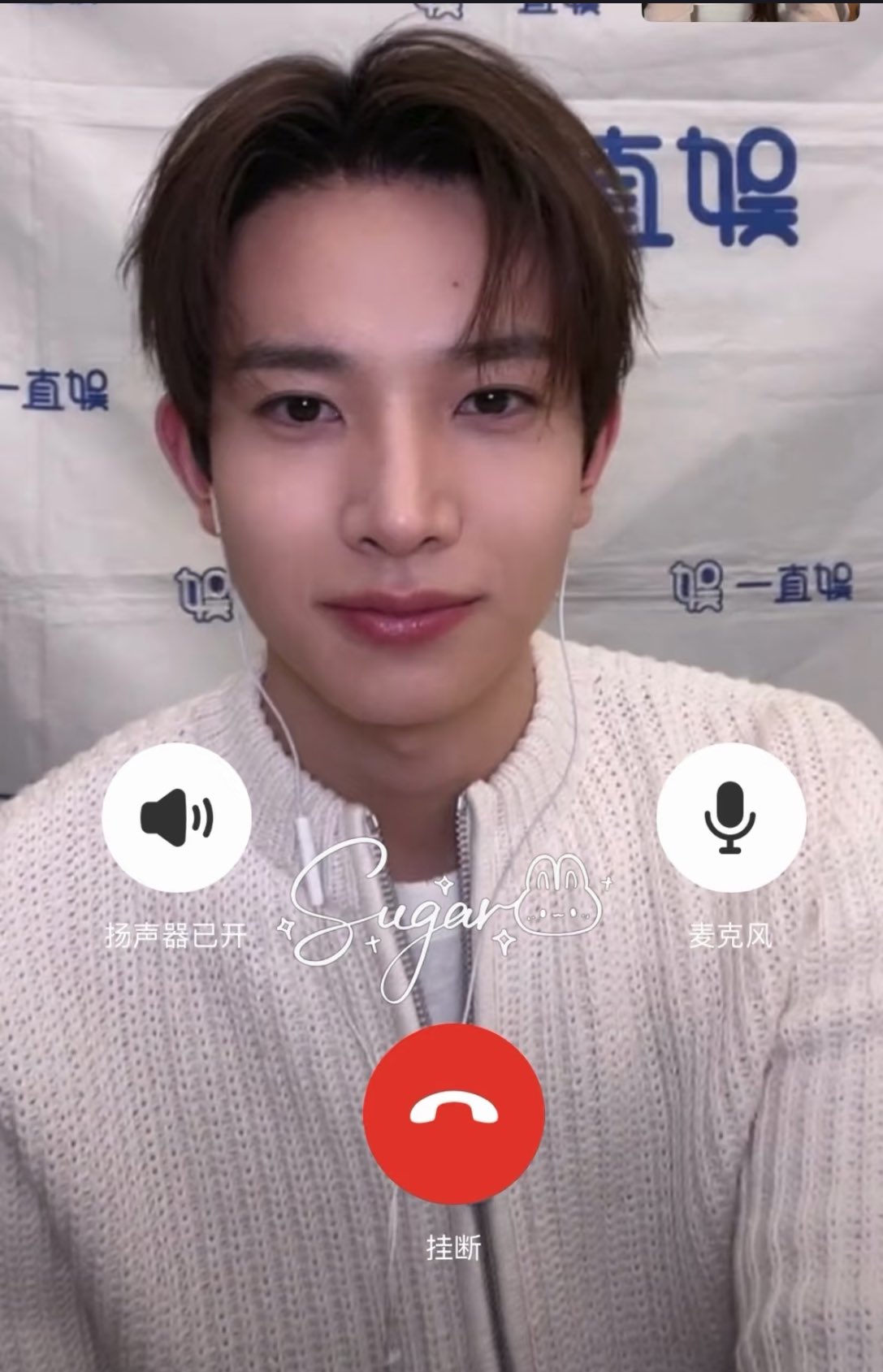The width and height of the screenshot is (883, 1372).
Task: Mute the microphone (麦克风)
Action: (730, 817)
